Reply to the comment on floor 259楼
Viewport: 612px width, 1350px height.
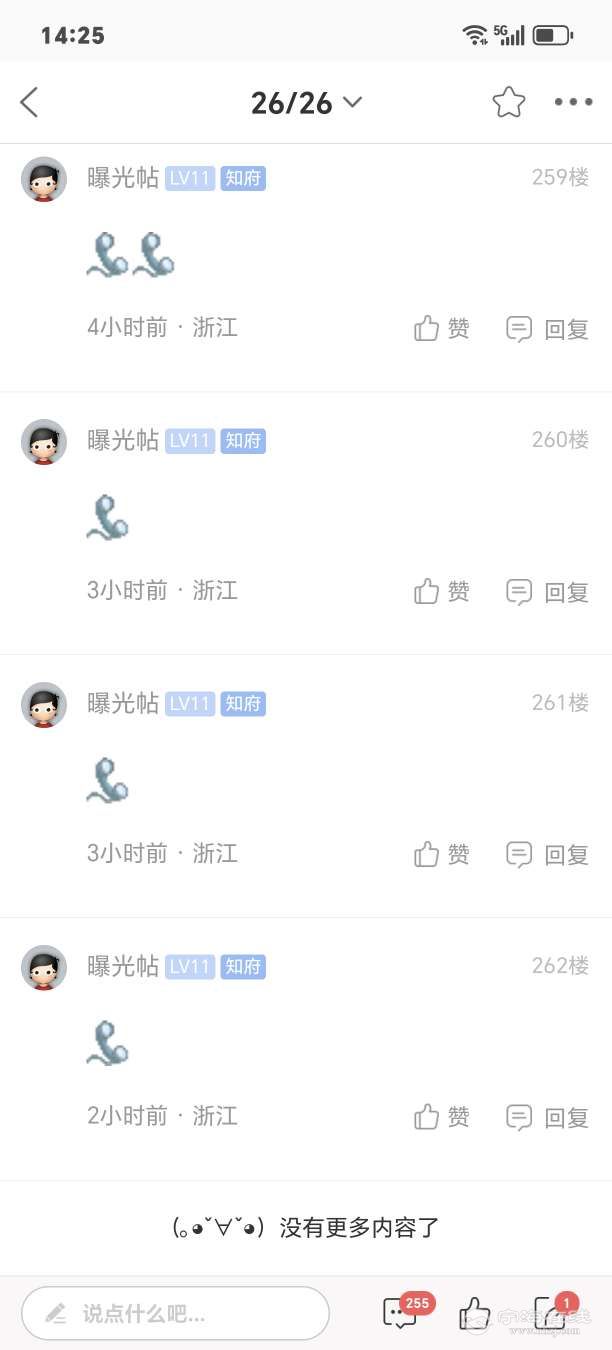tap(547, 329)
